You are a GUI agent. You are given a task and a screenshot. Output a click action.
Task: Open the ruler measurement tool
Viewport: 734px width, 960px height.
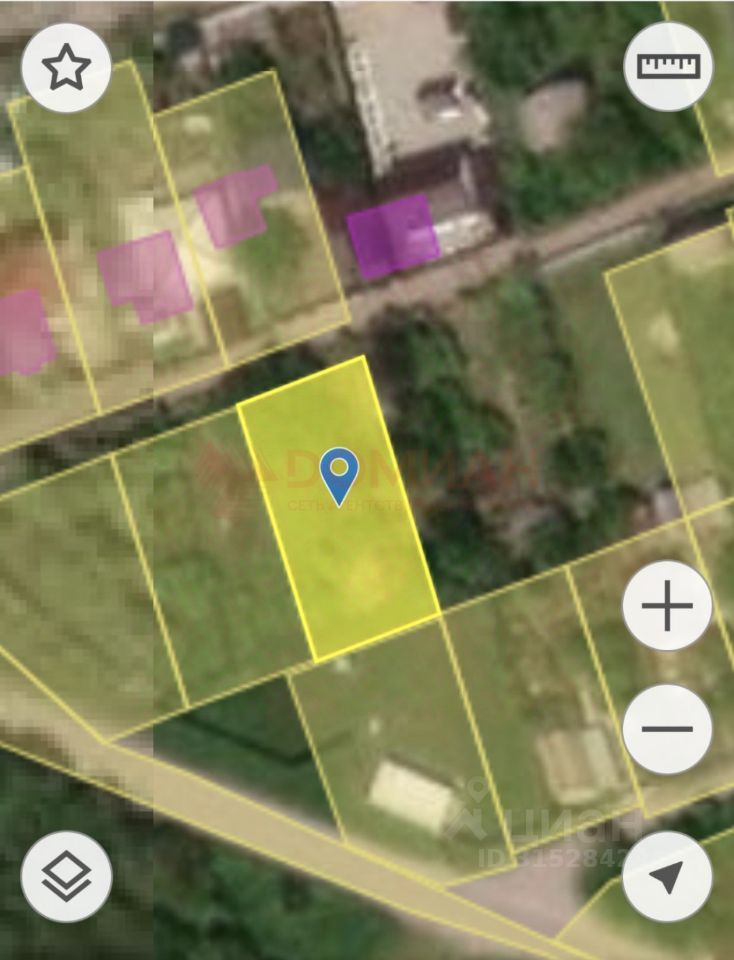(x=668, y=67)
